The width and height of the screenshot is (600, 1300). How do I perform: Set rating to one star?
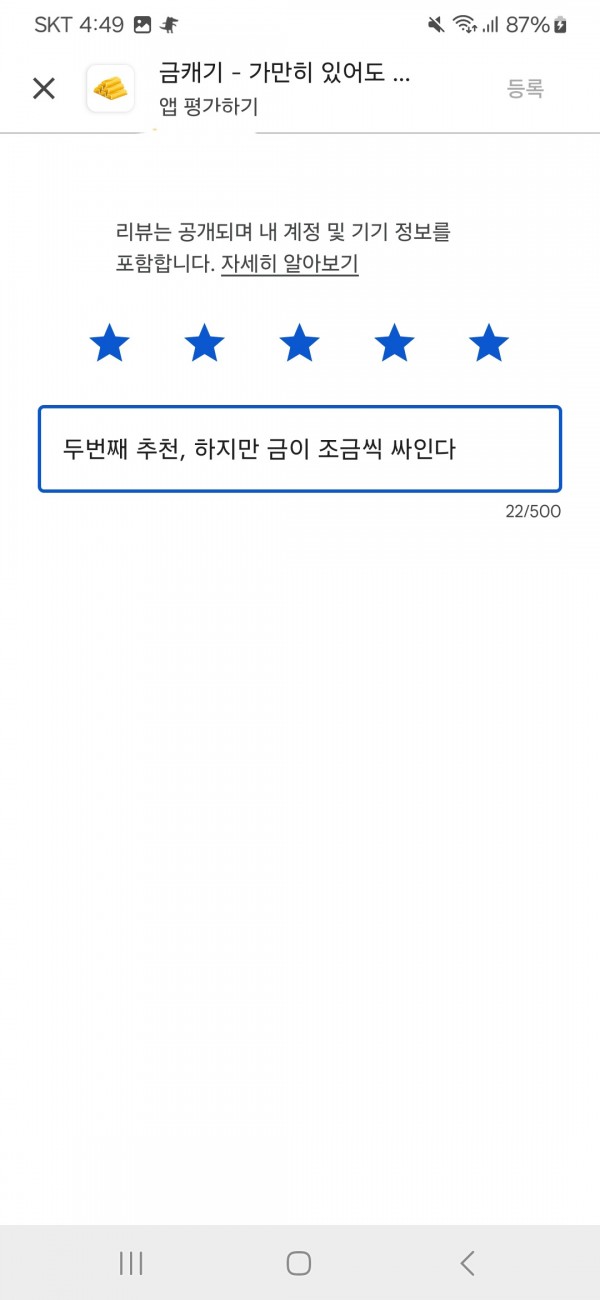(x=109, y=344)
